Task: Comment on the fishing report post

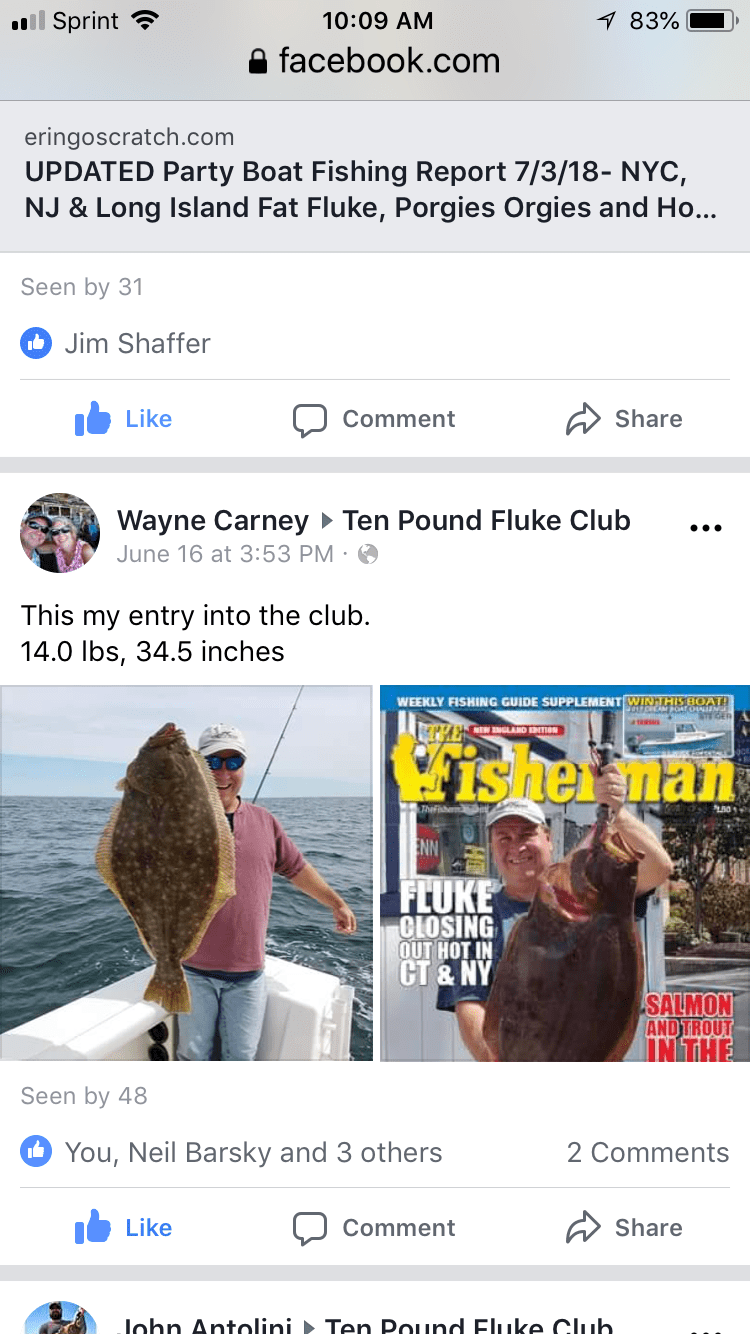Action: pyautogui.click(x=374, y=419)
